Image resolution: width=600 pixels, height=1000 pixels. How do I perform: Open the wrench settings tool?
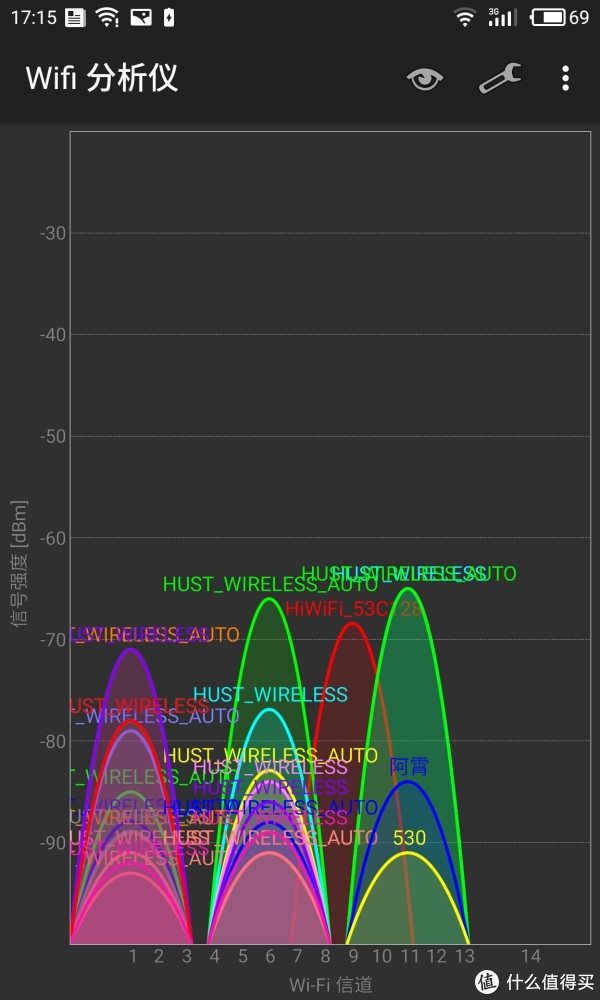(x=500, y=78)
